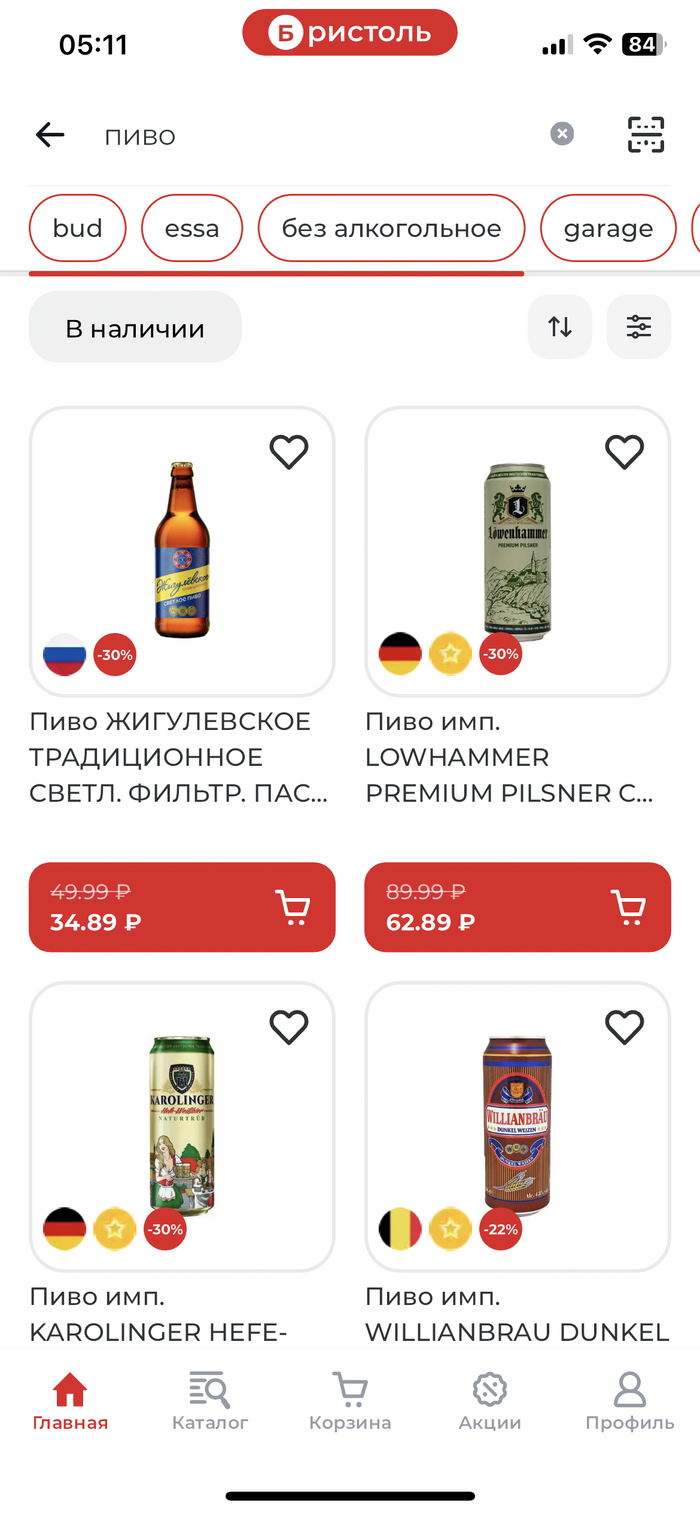Select the "essa" suggestion chip

(x=192, y=228)
